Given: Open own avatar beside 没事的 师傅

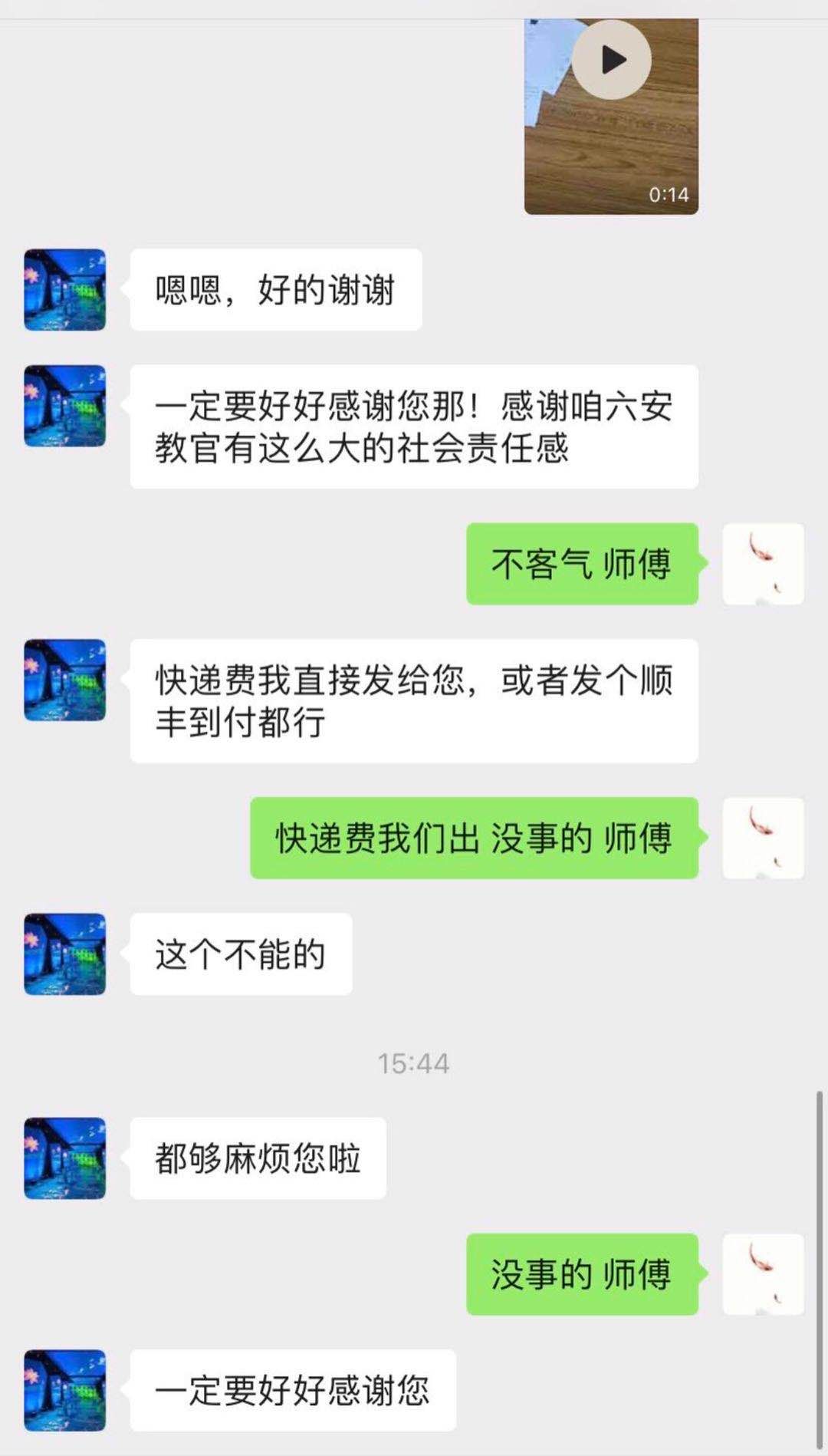Looking at the screenshot, I should [763, 1274].
